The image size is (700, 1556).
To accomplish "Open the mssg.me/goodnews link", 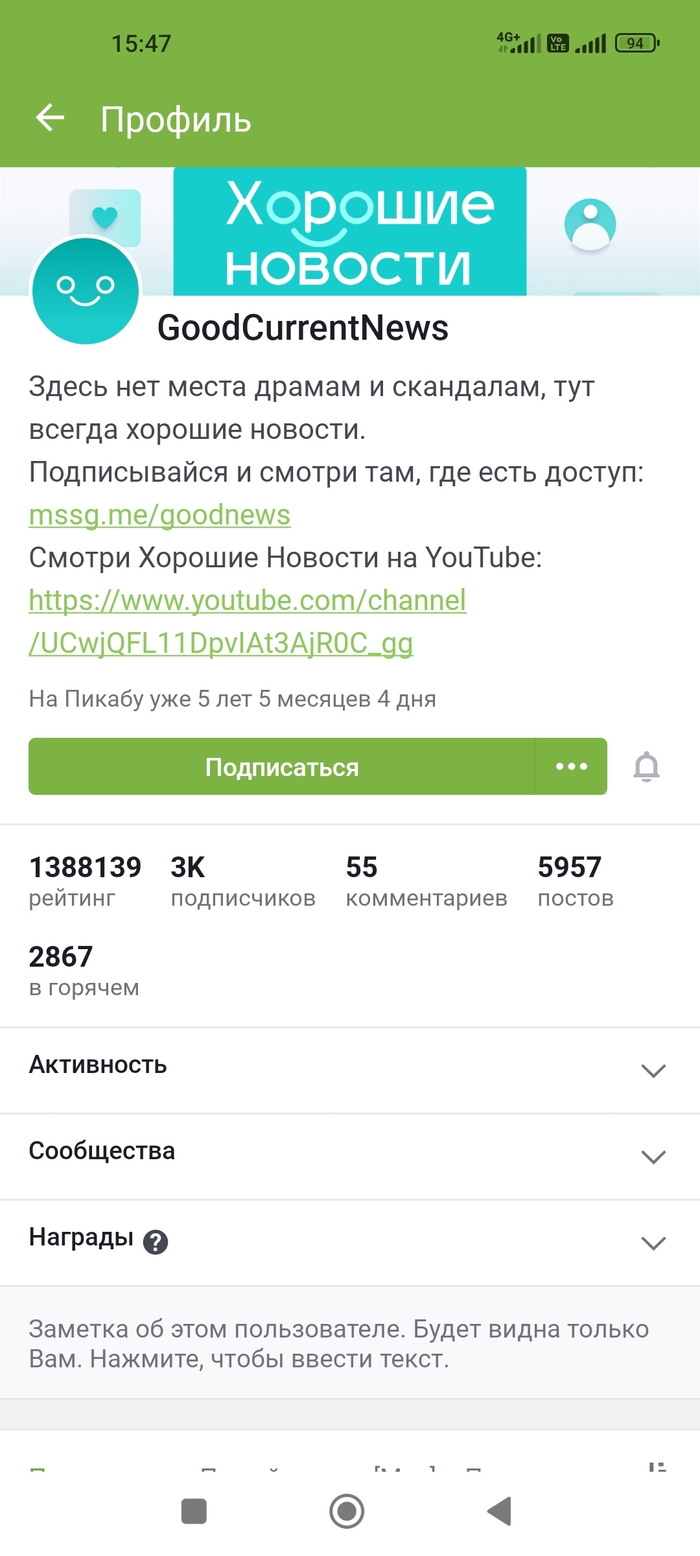I will pyautogui.click(x=159, y=515).
